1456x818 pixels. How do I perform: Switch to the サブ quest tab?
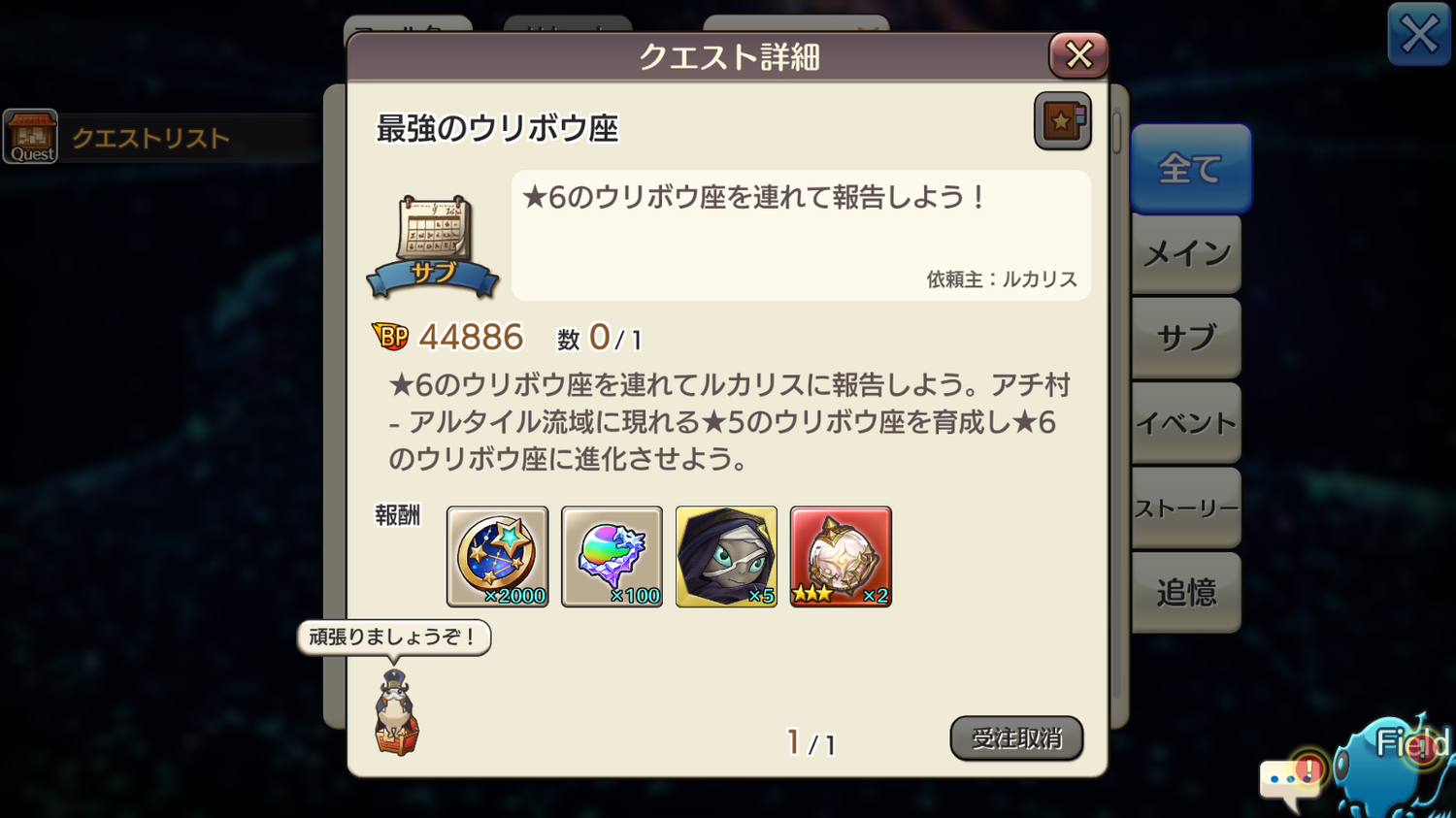point(1186,339)
